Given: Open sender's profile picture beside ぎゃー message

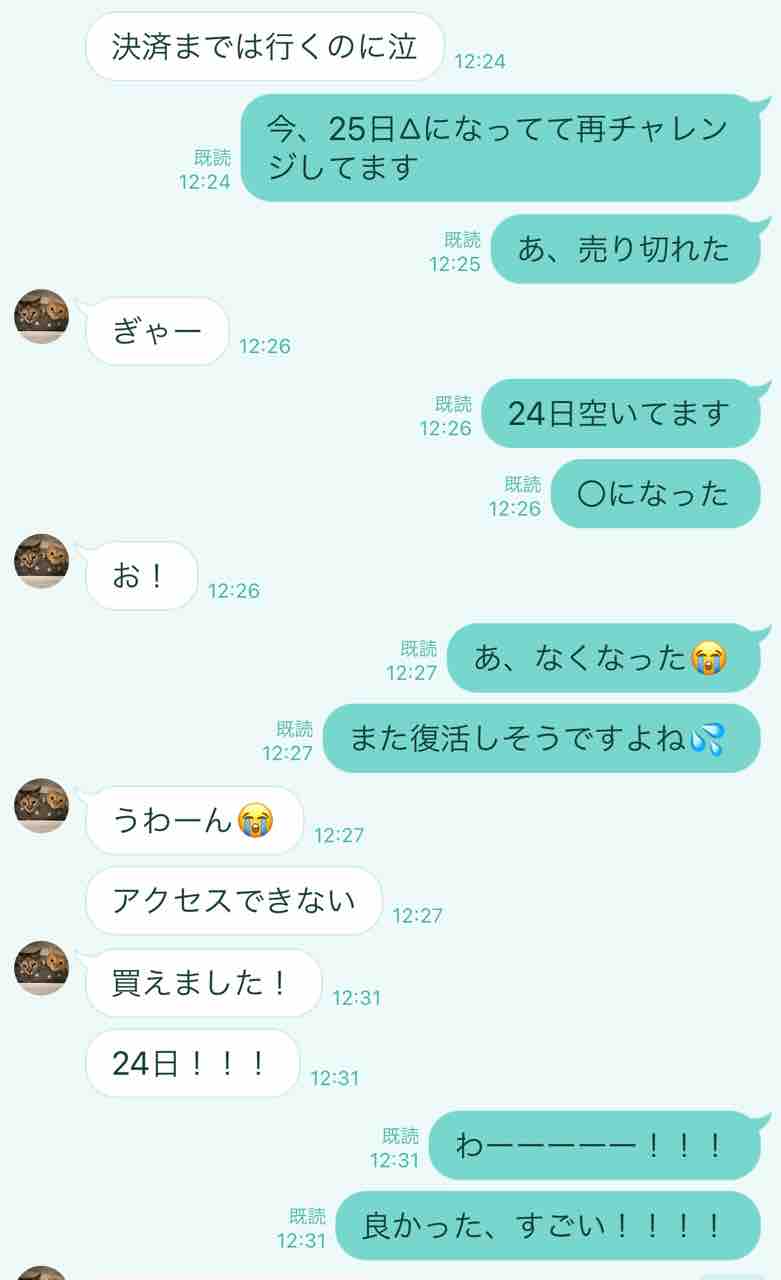Looking at the screenshot, I should 41,317.
